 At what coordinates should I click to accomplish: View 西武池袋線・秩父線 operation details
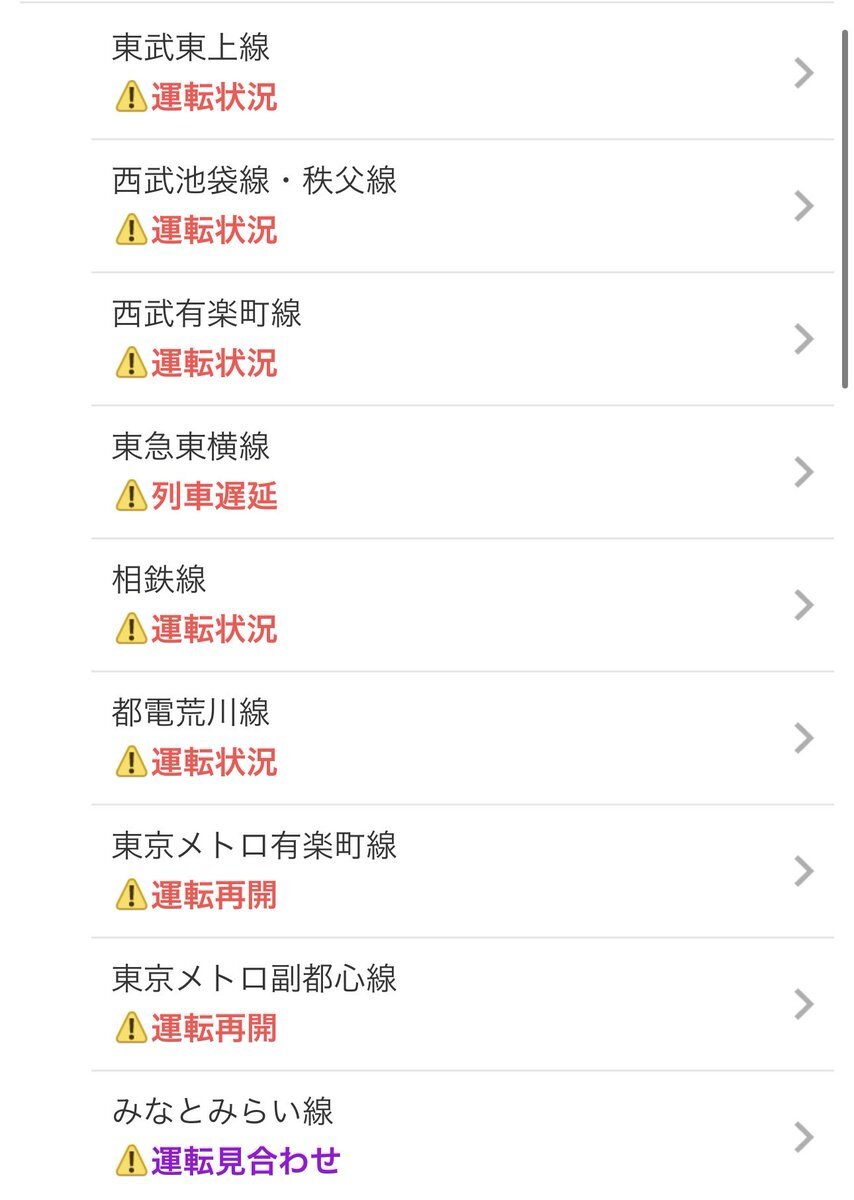pyautogui.click(x=460, y=206)
